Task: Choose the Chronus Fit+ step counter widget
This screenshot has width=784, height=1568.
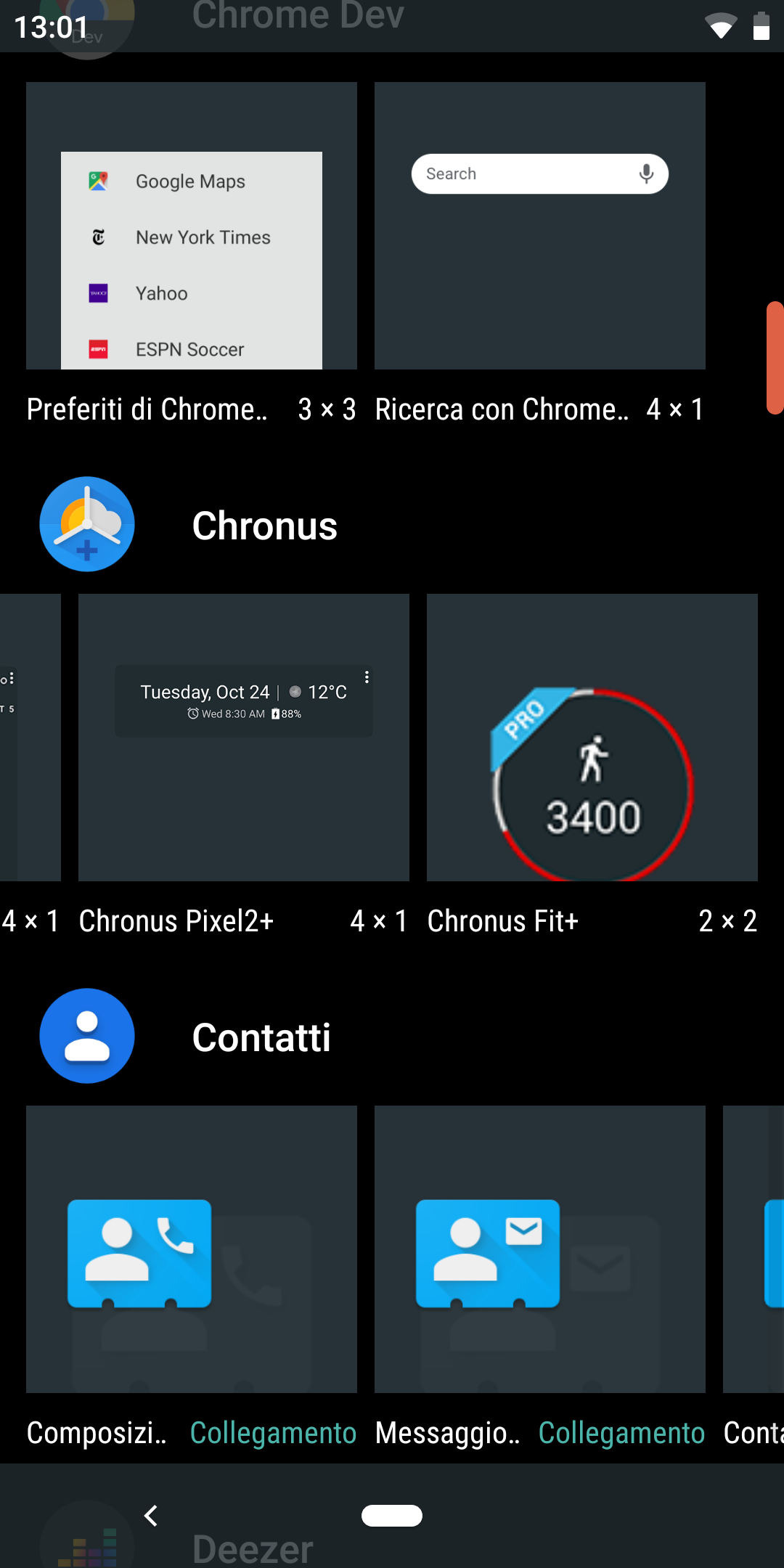Action: pyautogui.click(x=592, y=737)
